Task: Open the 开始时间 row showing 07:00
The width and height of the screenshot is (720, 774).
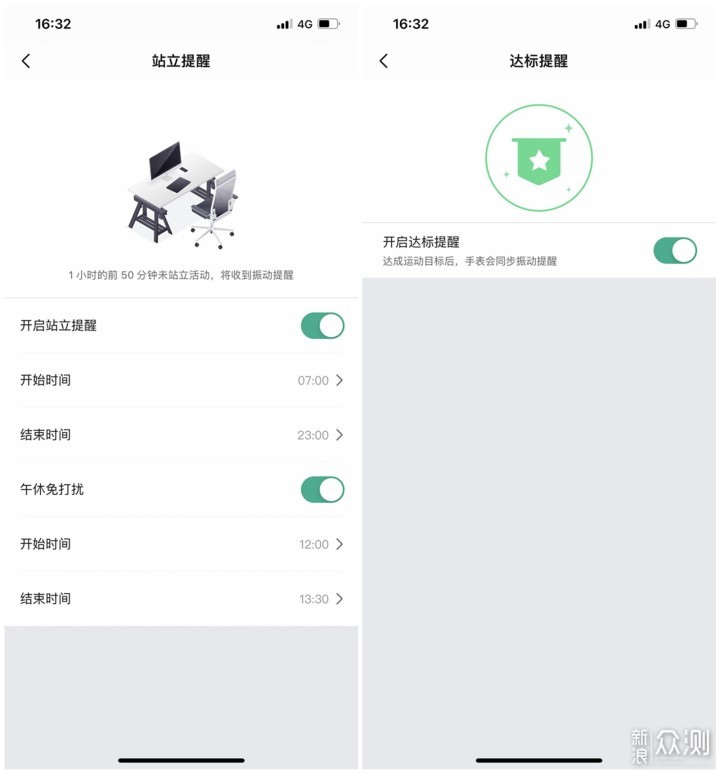Action: click(x=181, y=380)
